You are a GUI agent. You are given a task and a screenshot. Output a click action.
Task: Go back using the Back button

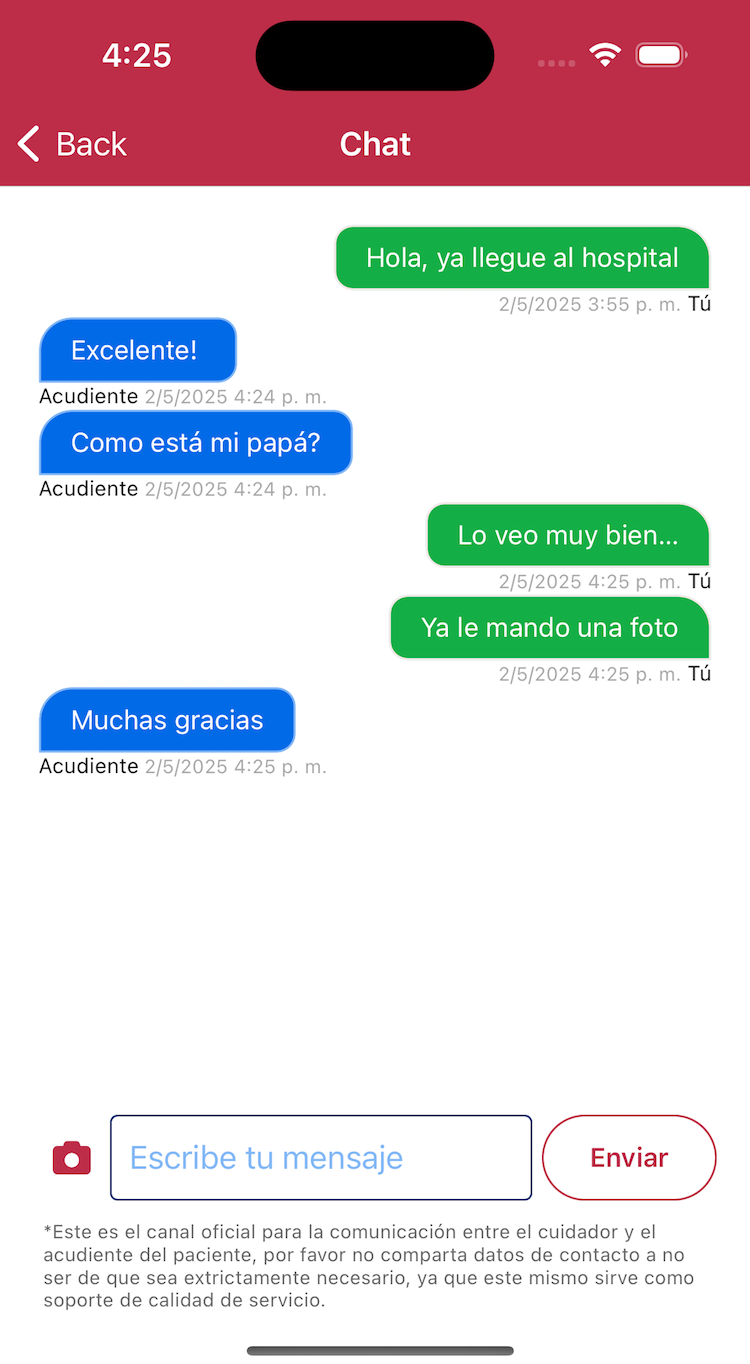72,144
